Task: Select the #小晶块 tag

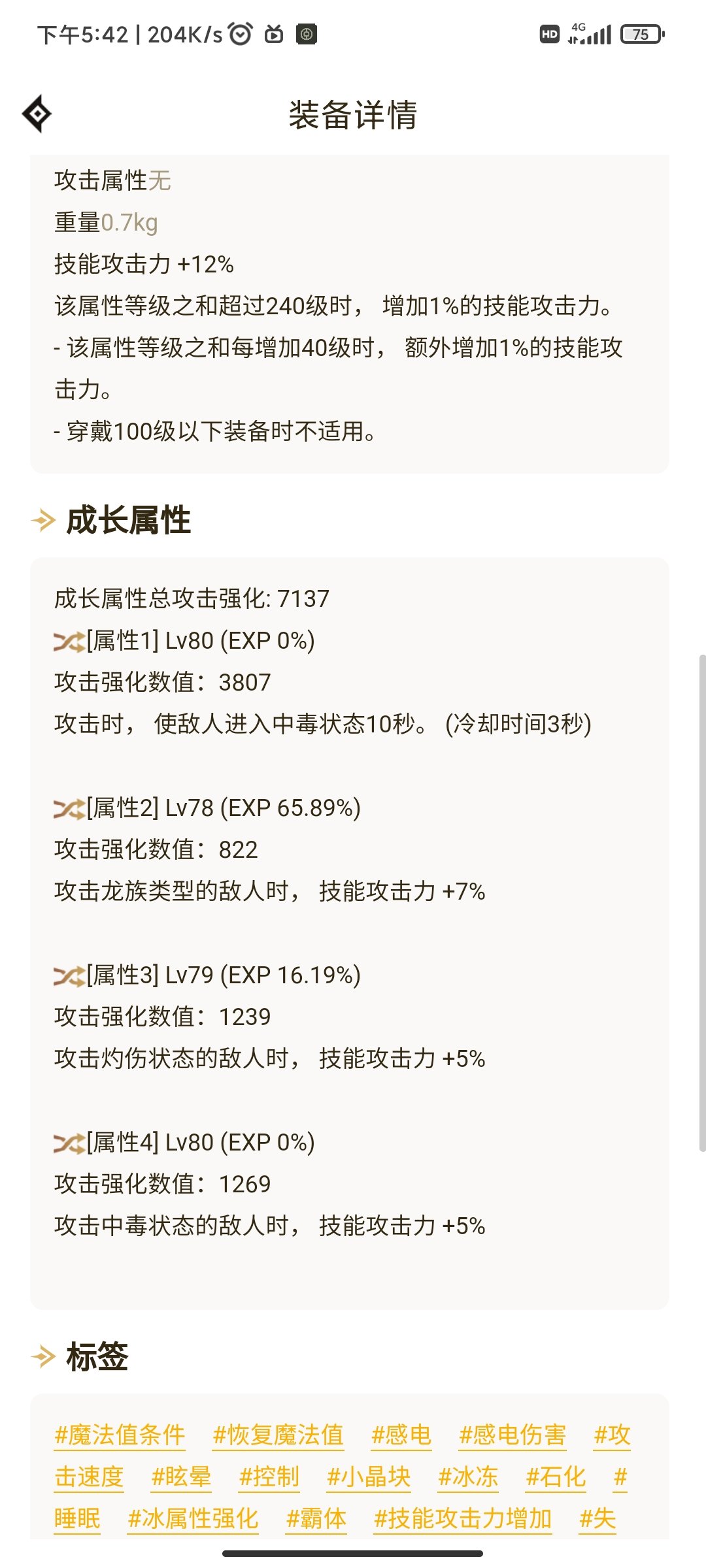Action: pos(369,1477)
